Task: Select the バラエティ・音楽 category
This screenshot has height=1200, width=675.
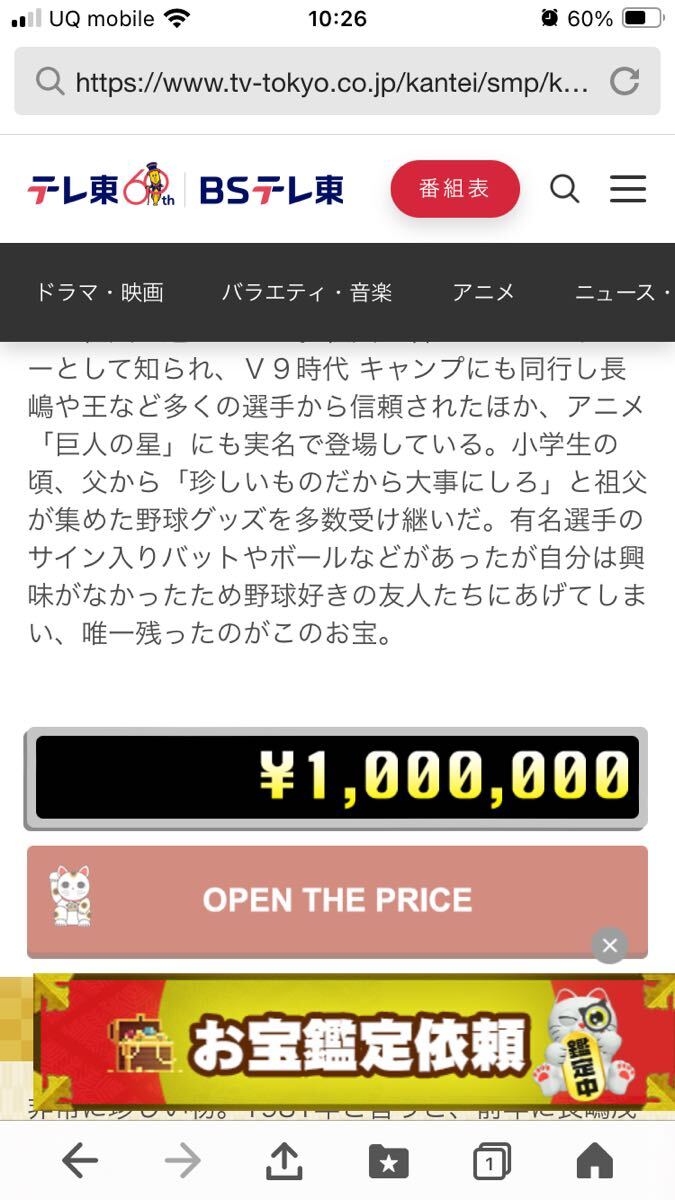Action: pos(307,292)
